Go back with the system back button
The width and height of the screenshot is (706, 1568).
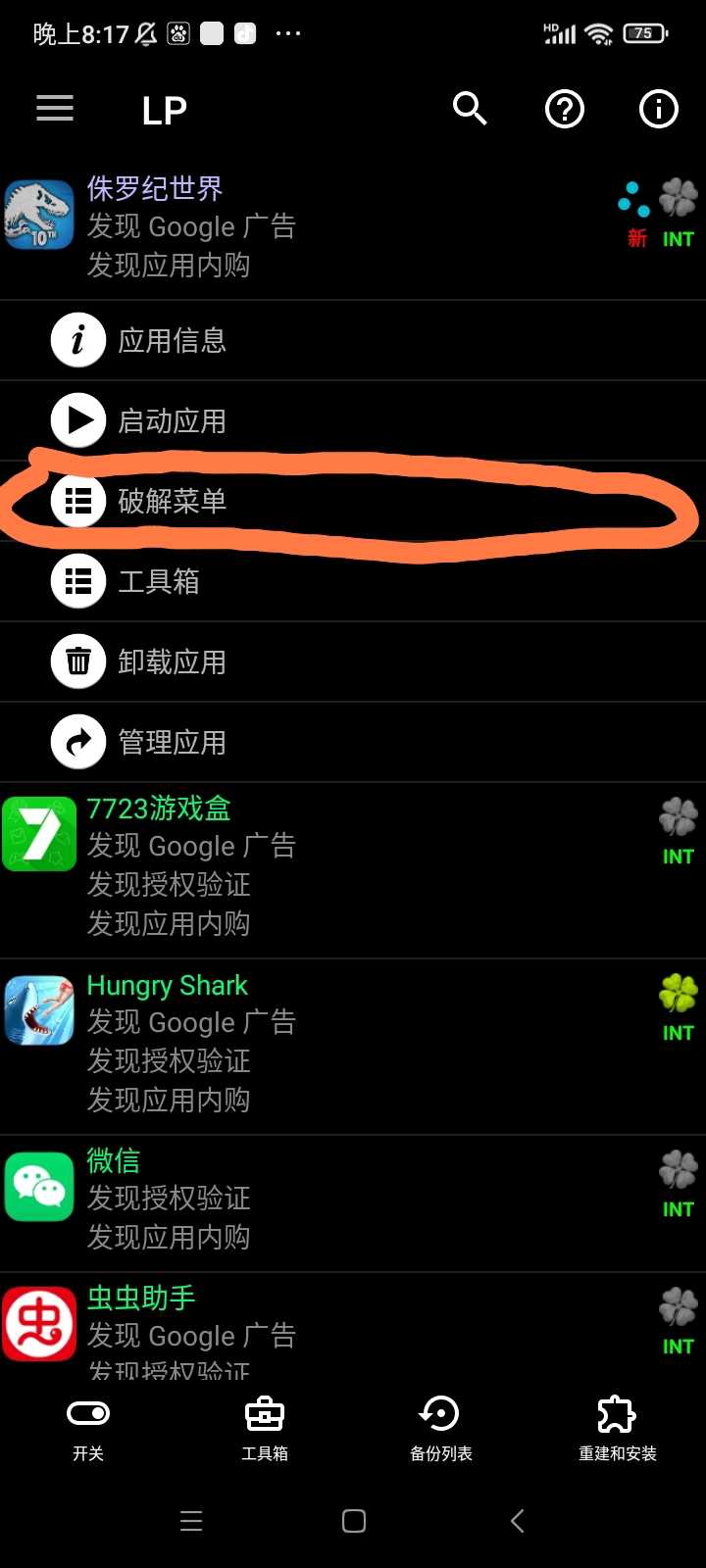[x=518, y=1521]
